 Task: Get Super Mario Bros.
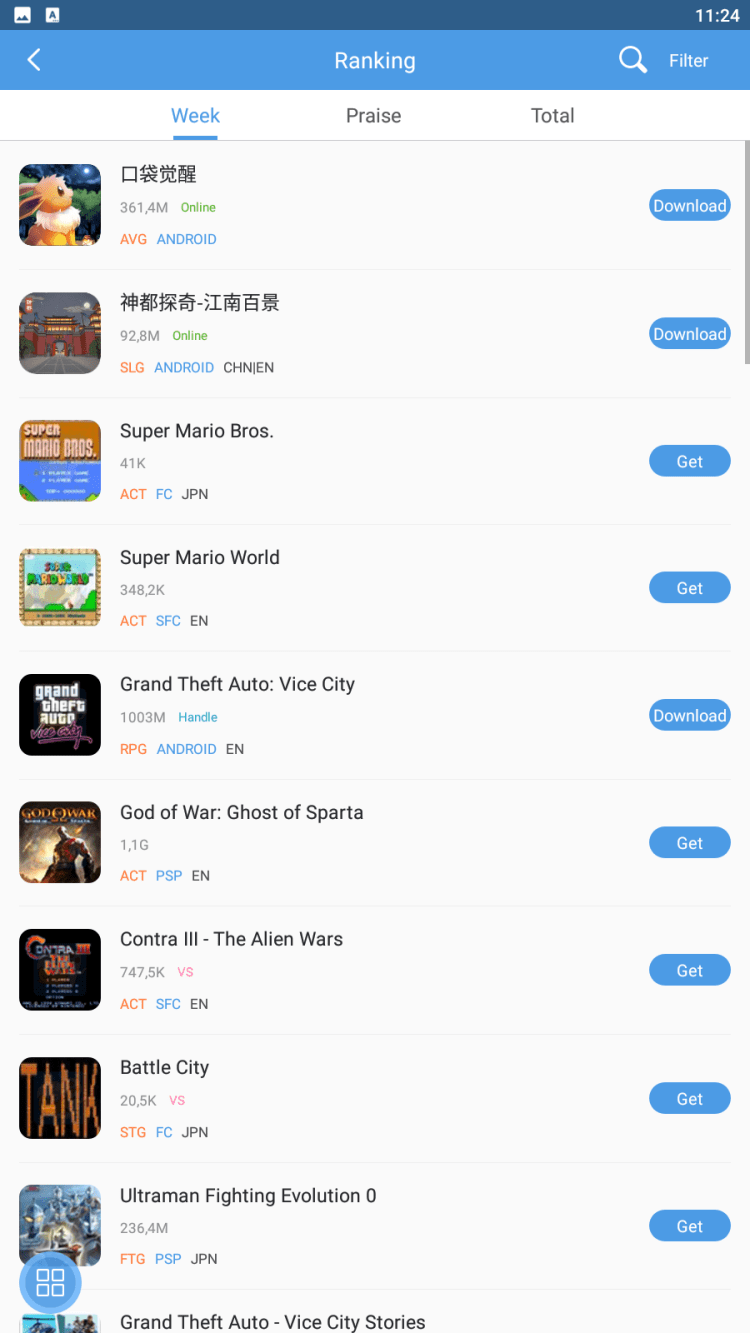[x=689, y=461]
